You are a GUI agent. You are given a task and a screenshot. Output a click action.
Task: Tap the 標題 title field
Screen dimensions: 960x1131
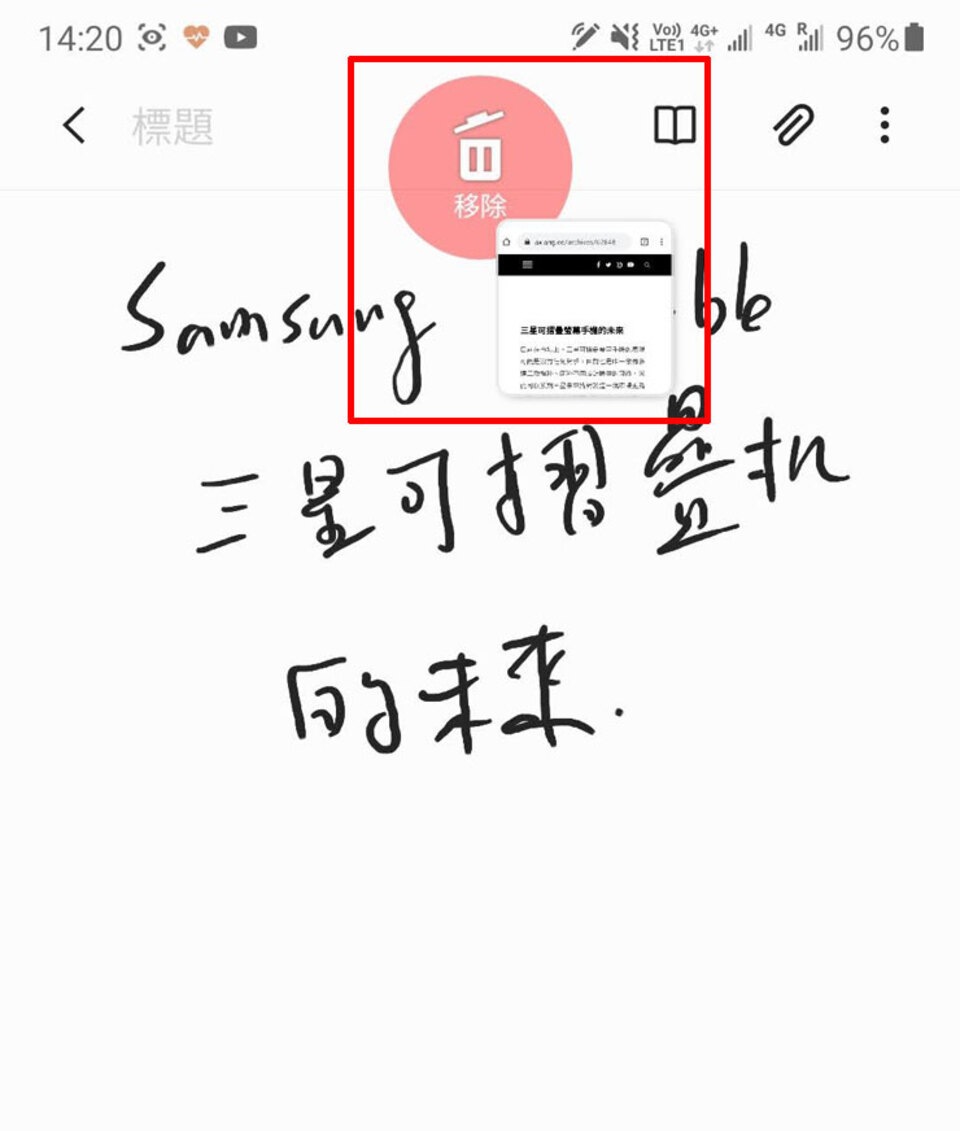pos(173,127)
